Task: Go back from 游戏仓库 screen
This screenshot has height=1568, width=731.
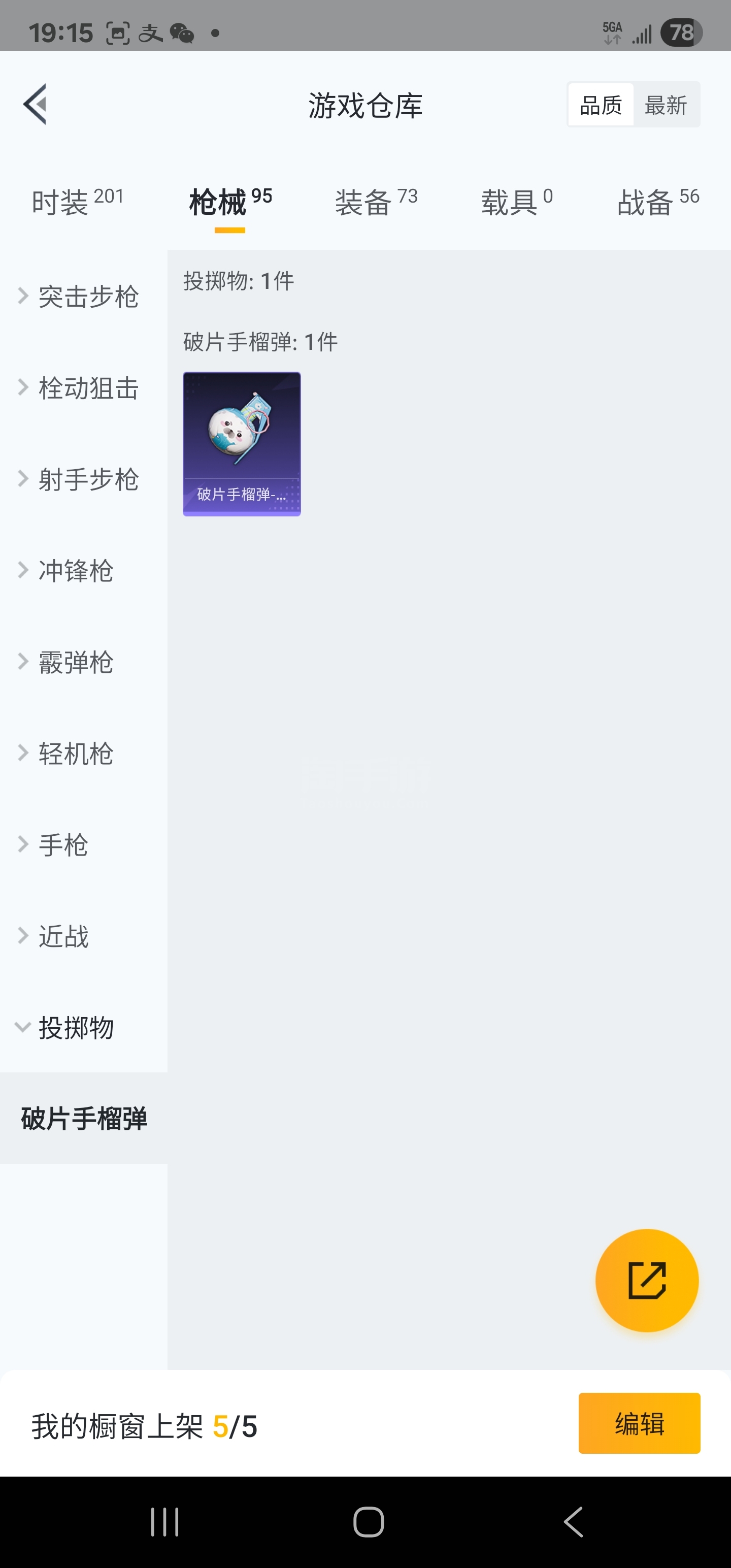Action: point(36,104)
